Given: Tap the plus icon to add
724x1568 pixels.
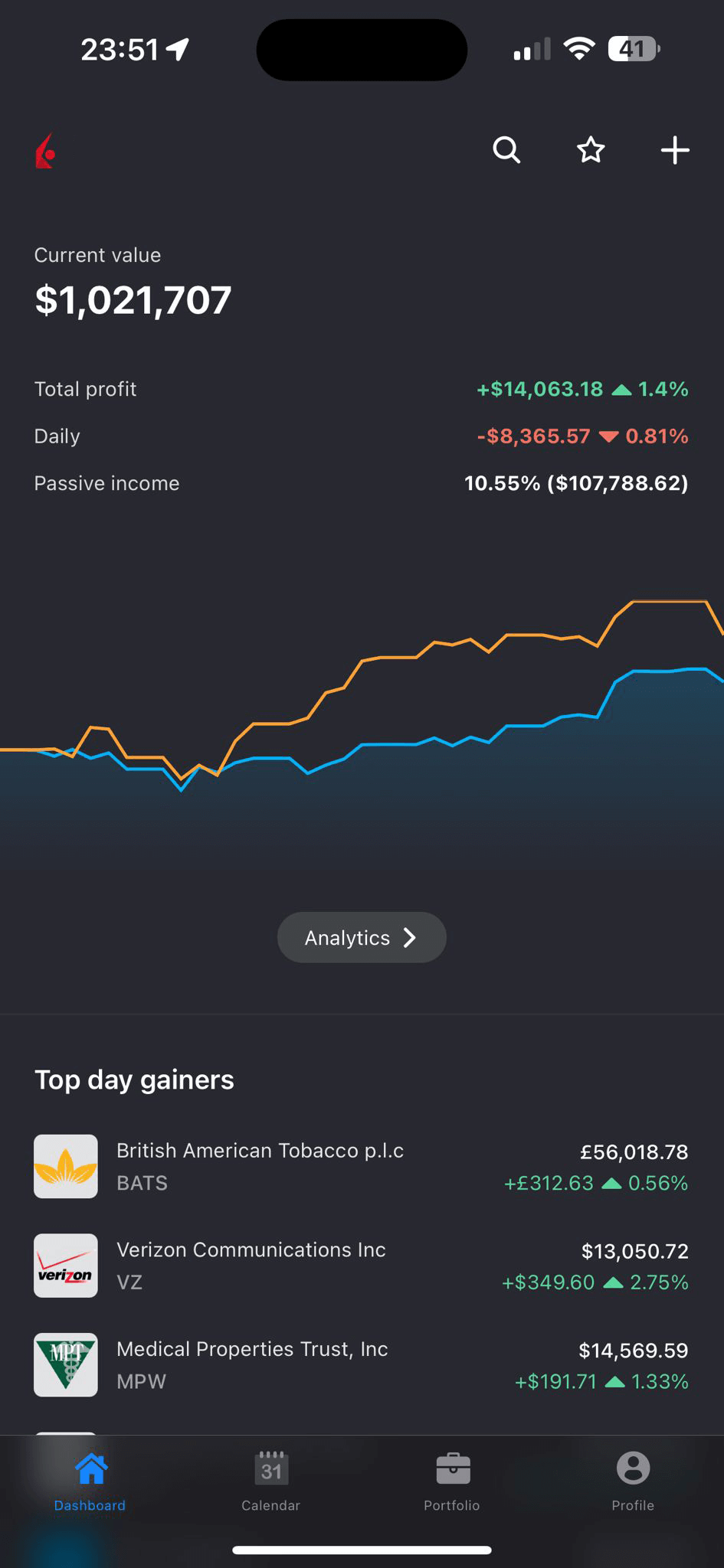Looking at the screenshot, I should 674,150.
